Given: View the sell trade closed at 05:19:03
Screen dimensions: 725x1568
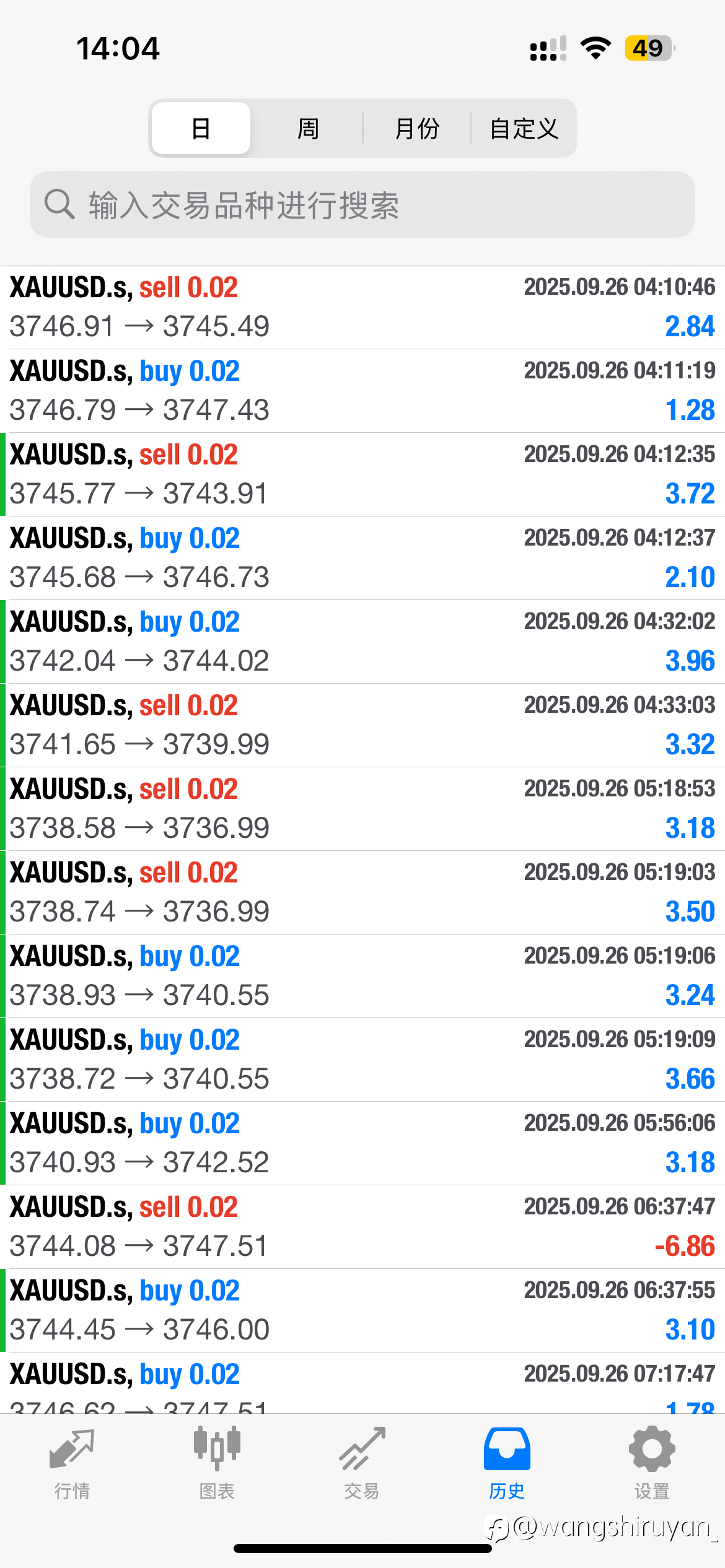Looking at the screenshot, I should coord(362,892).
